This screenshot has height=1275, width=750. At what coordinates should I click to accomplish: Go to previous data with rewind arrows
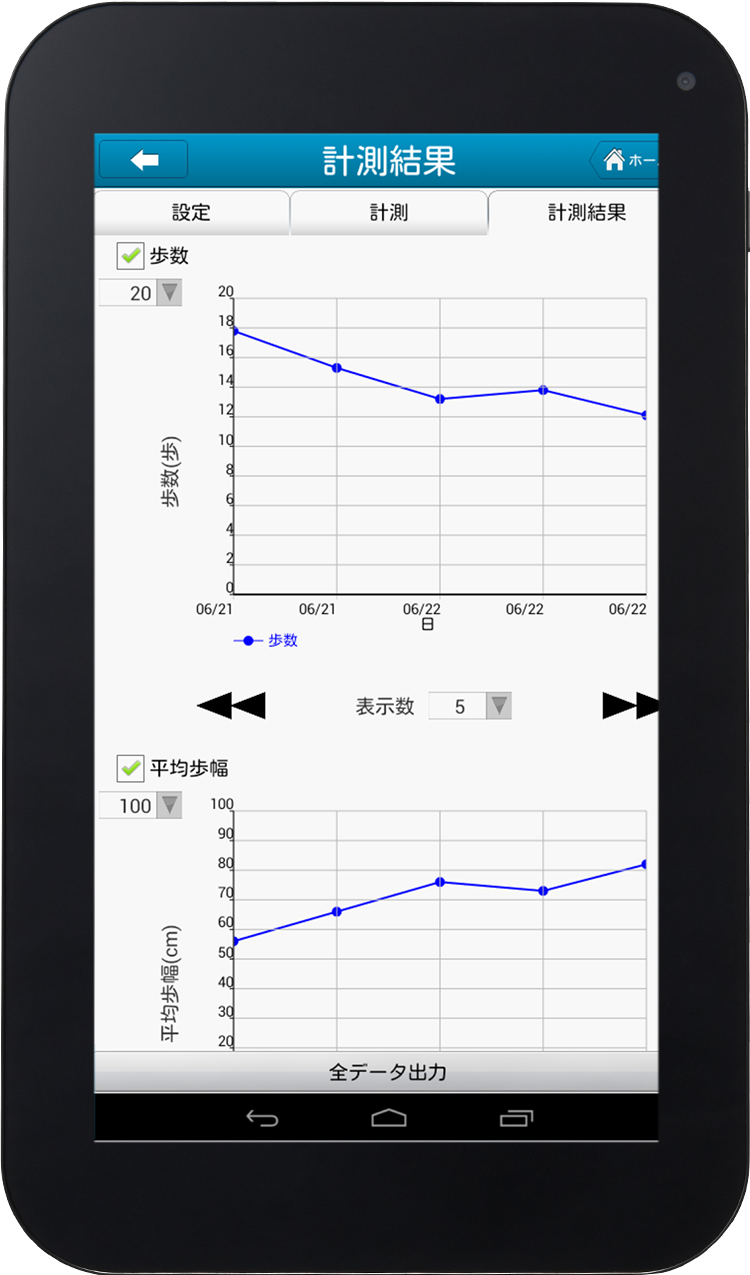tap(232, 706)
